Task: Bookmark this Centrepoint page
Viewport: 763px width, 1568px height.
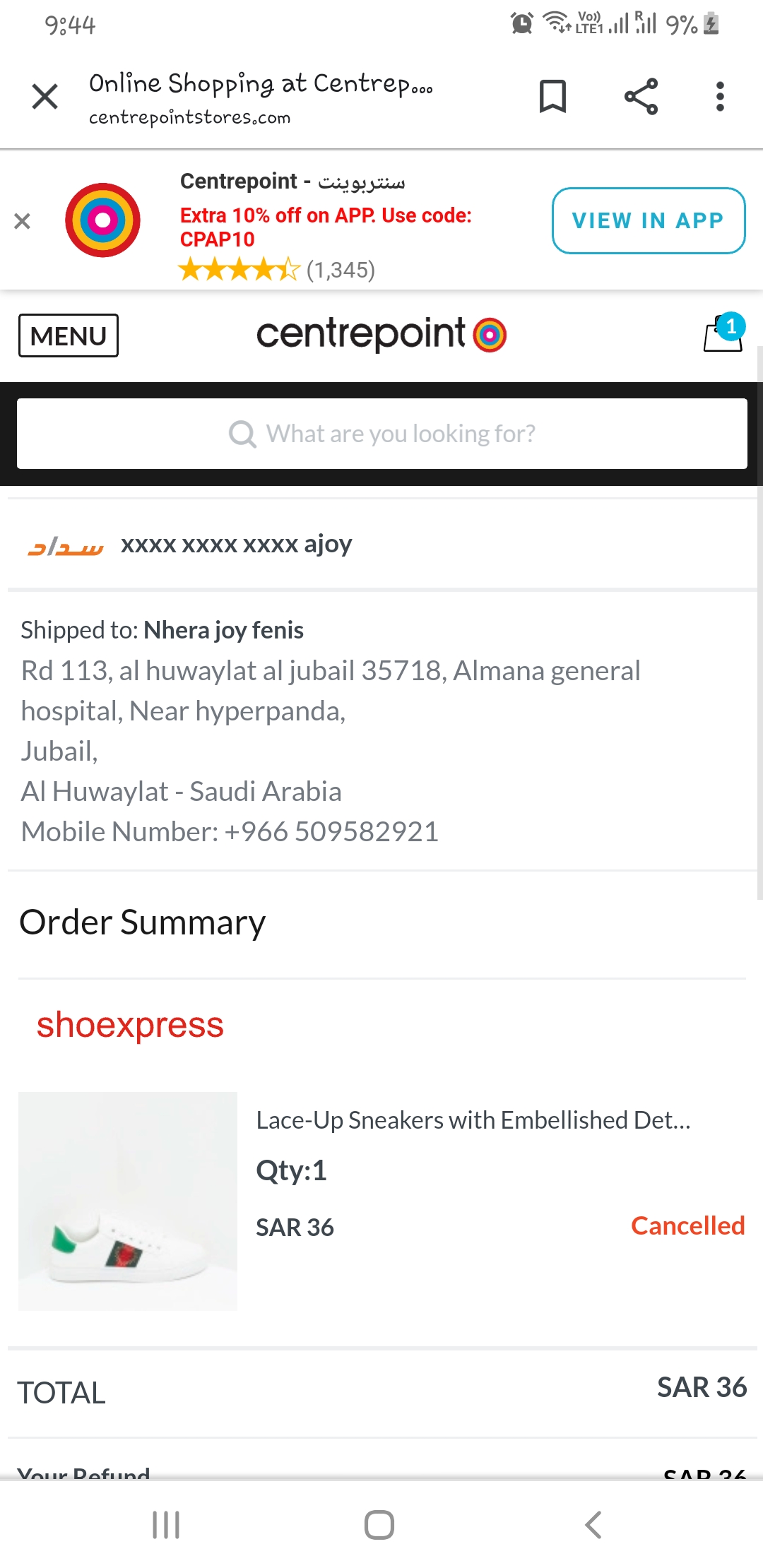Action: coord(552,96)
